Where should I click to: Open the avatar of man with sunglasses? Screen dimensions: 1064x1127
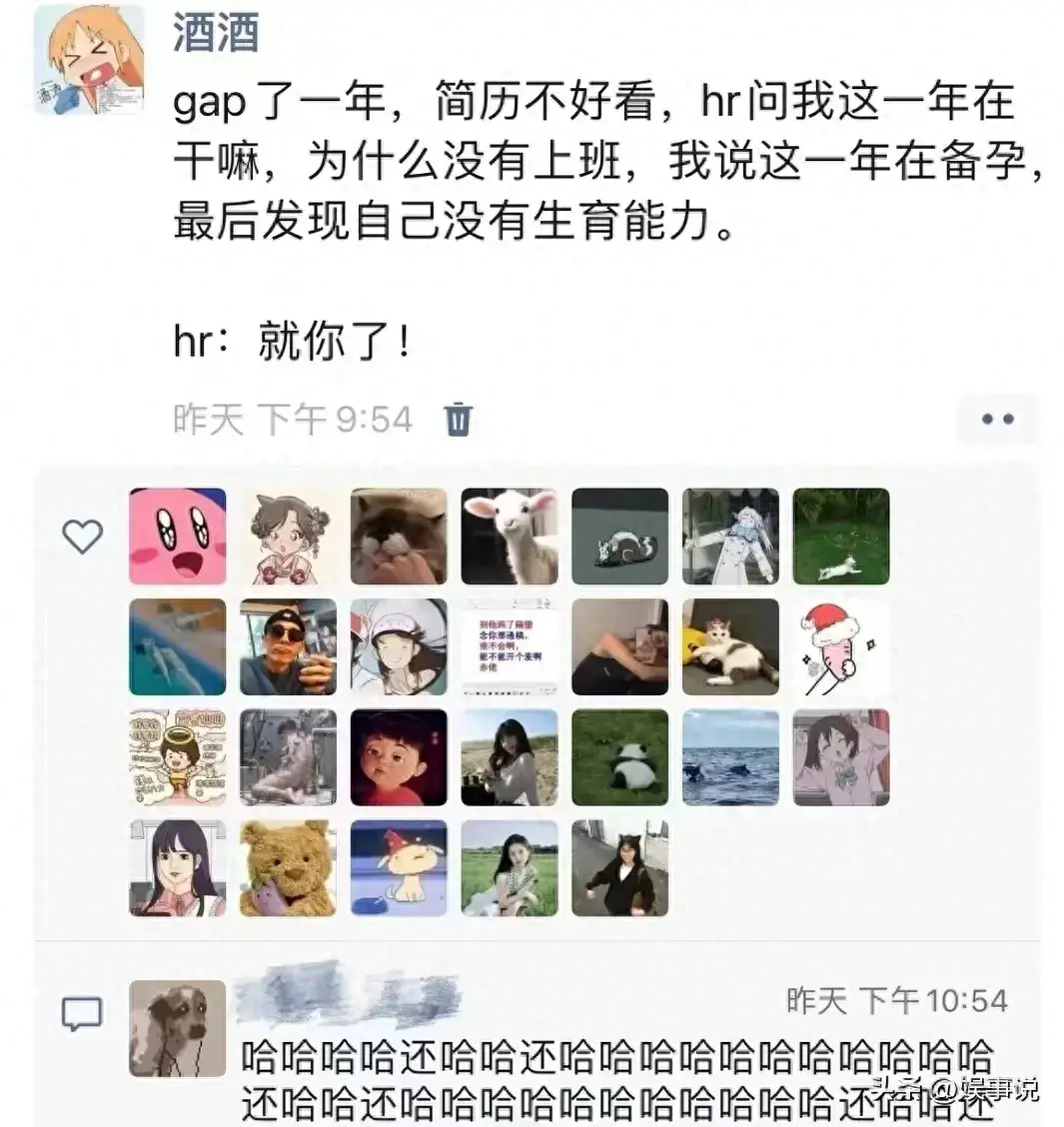(x=288, y=647)
